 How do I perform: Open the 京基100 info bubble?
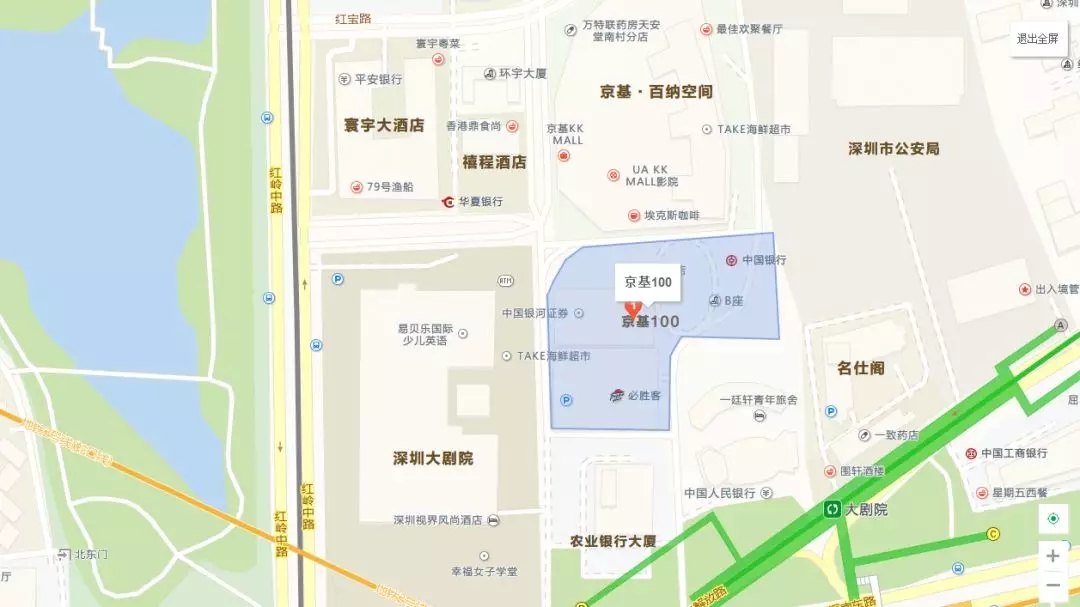[x=648, y=282]
